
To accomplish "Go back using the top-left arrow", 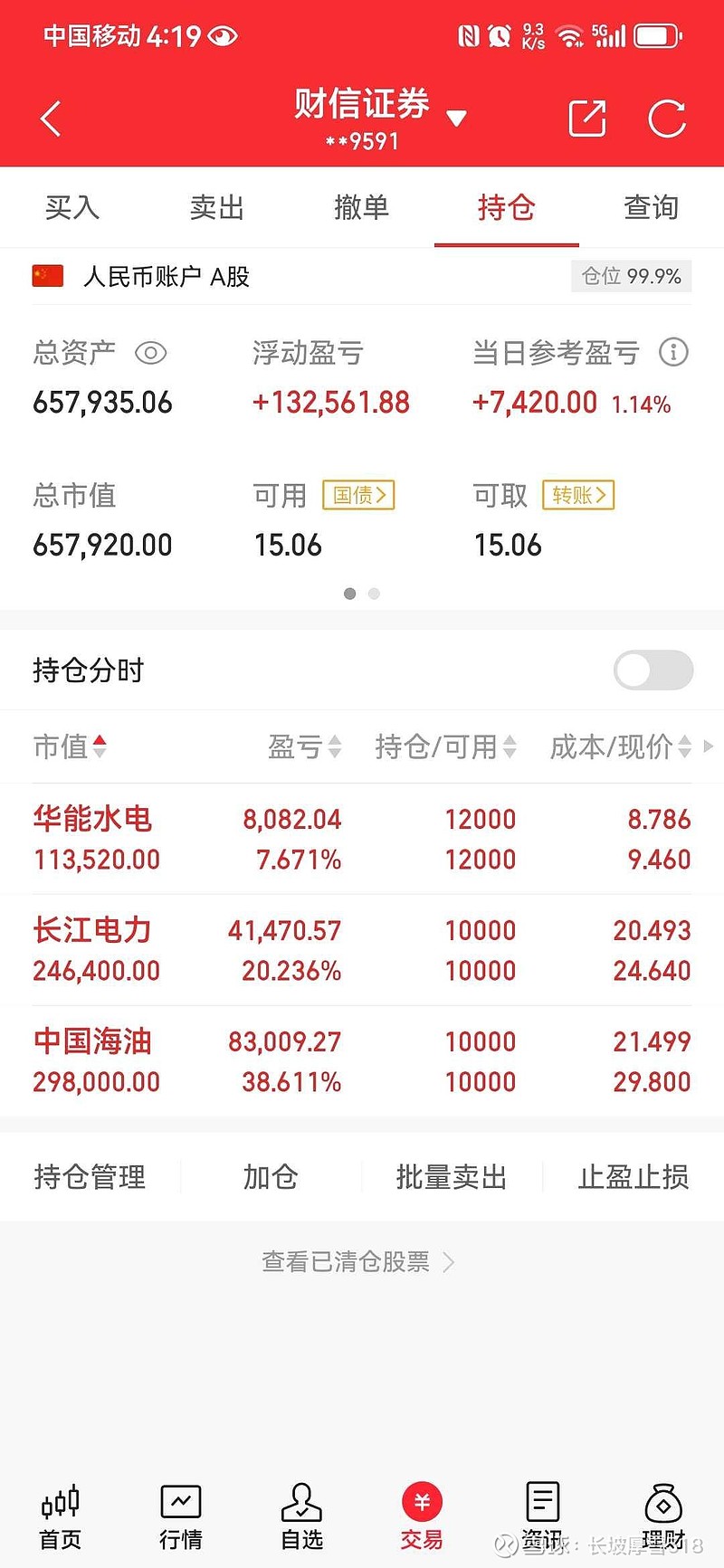I will 51,119.
